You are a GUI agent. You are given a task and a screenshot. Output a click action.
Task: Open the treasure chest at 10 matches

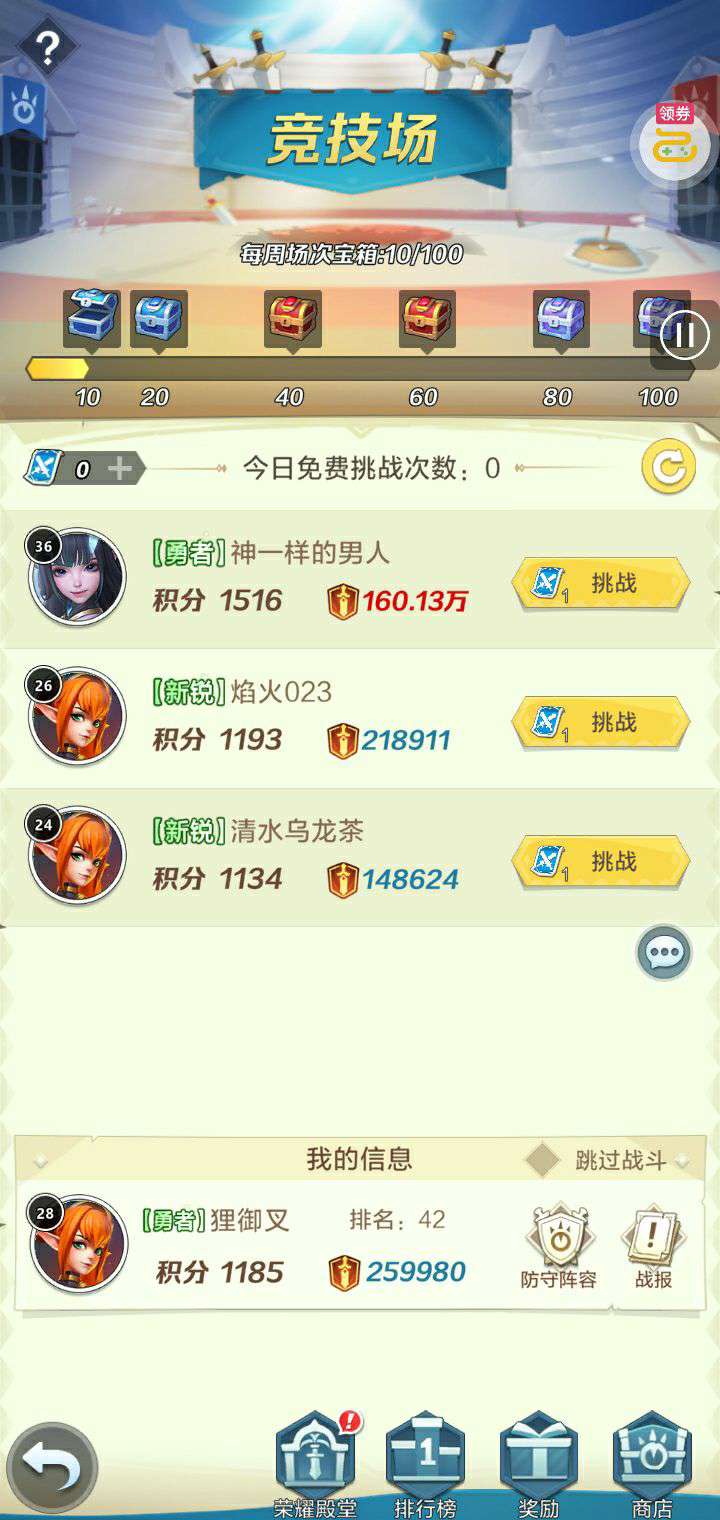[x=92, y=320]
